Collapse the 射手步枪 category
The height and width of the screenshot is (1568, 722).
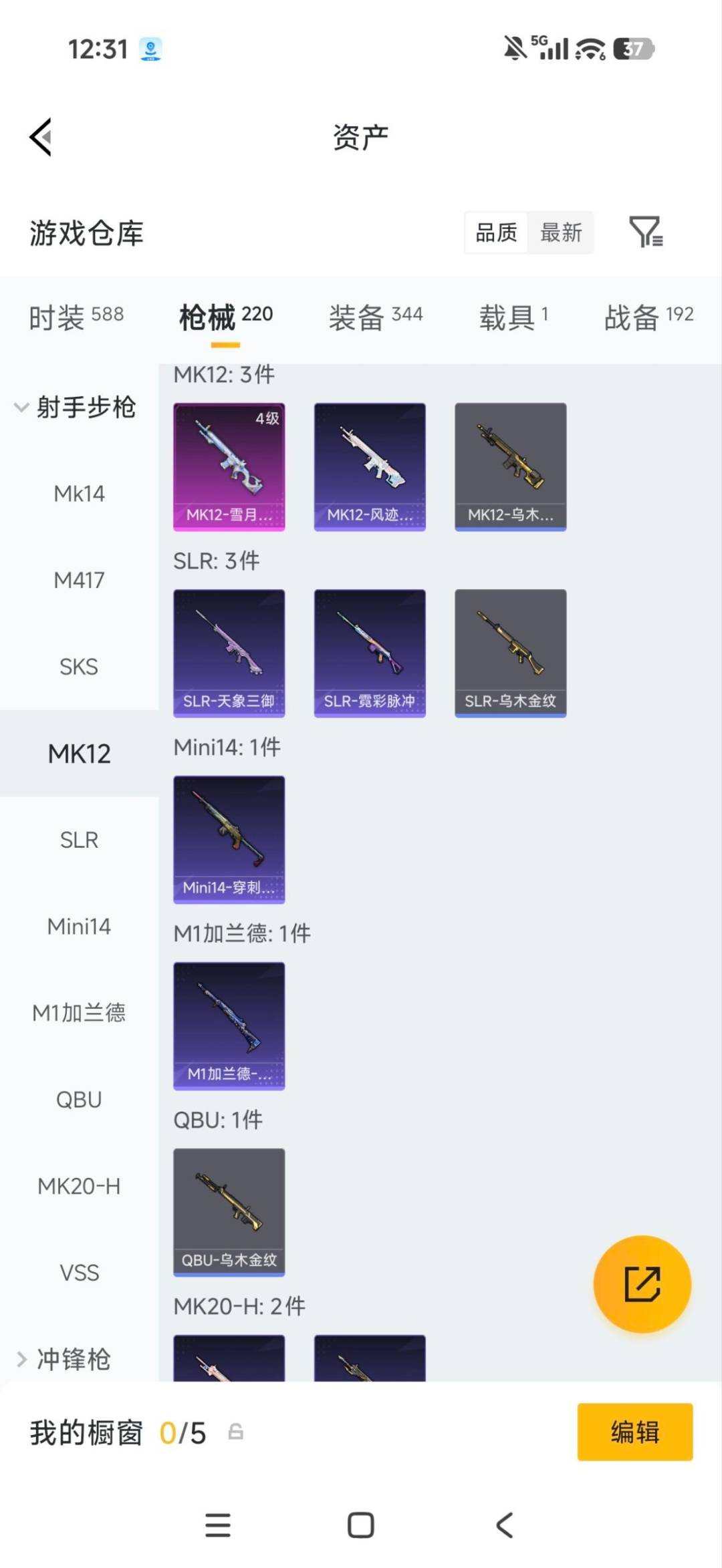[x=76, y=407]
